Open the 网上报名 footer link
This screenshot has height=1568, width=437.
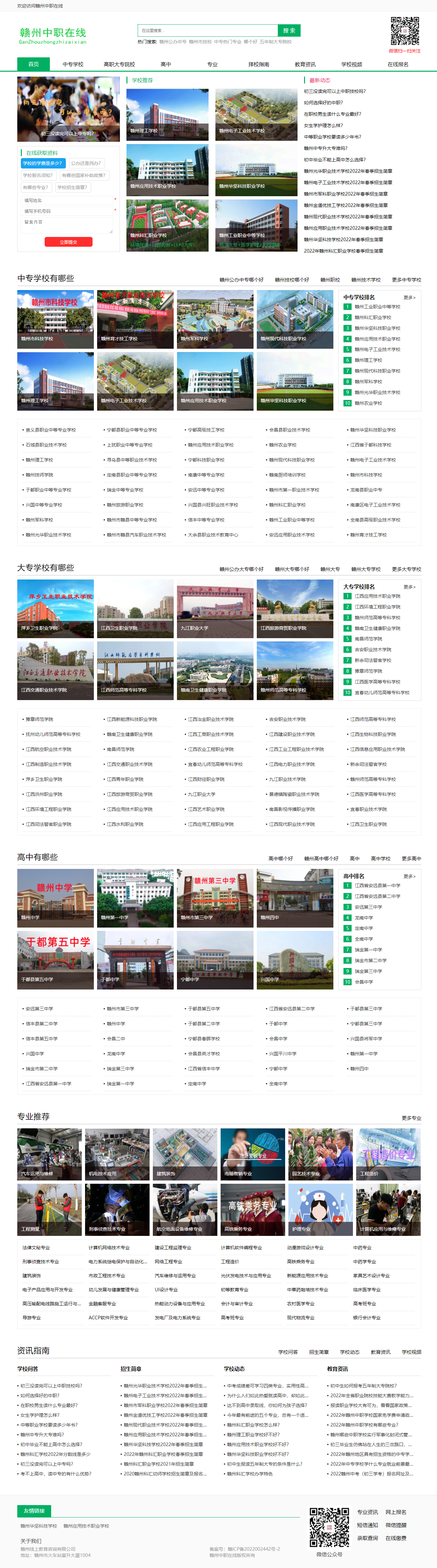[x=396, y=1512]
